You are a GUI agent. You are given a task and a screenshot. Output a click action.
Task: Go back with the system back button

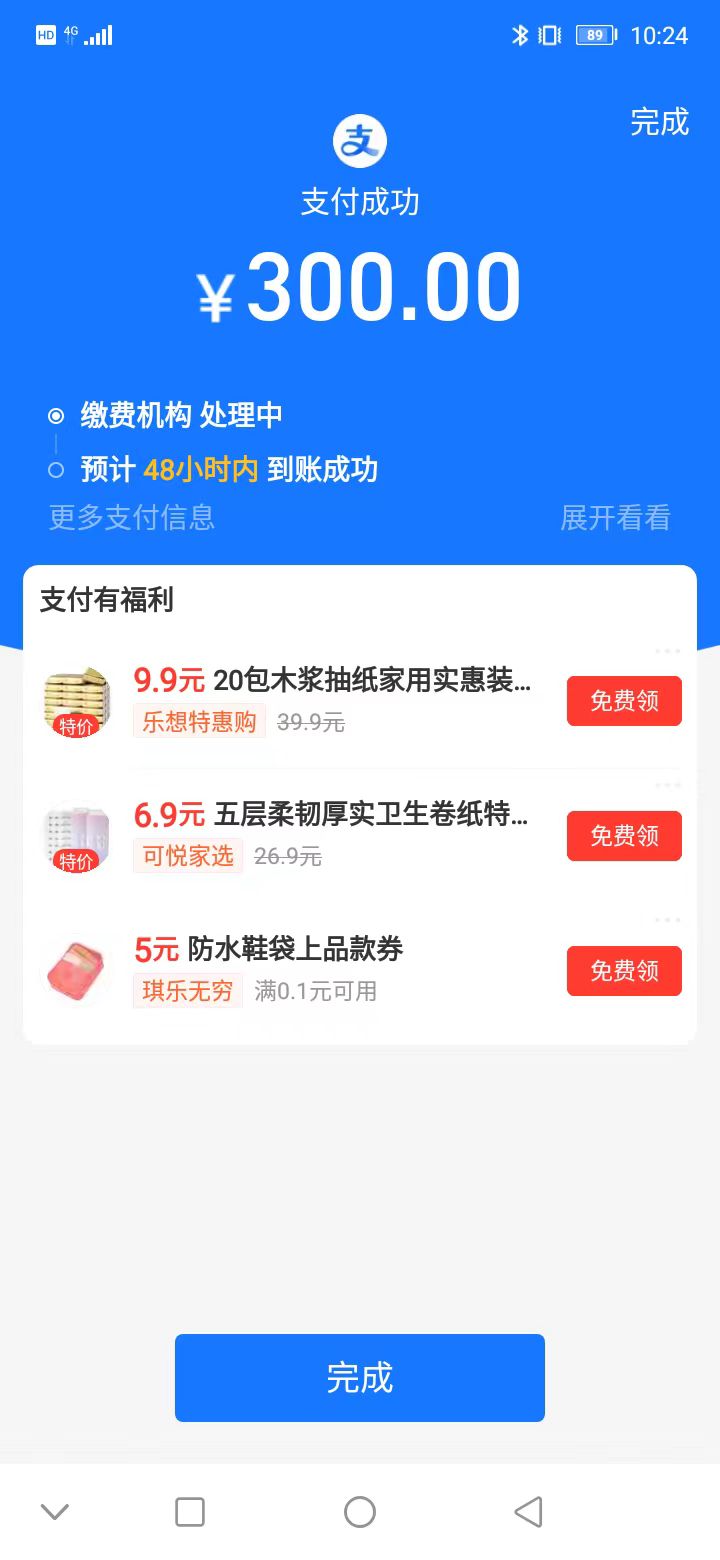tap(528, 1512)
